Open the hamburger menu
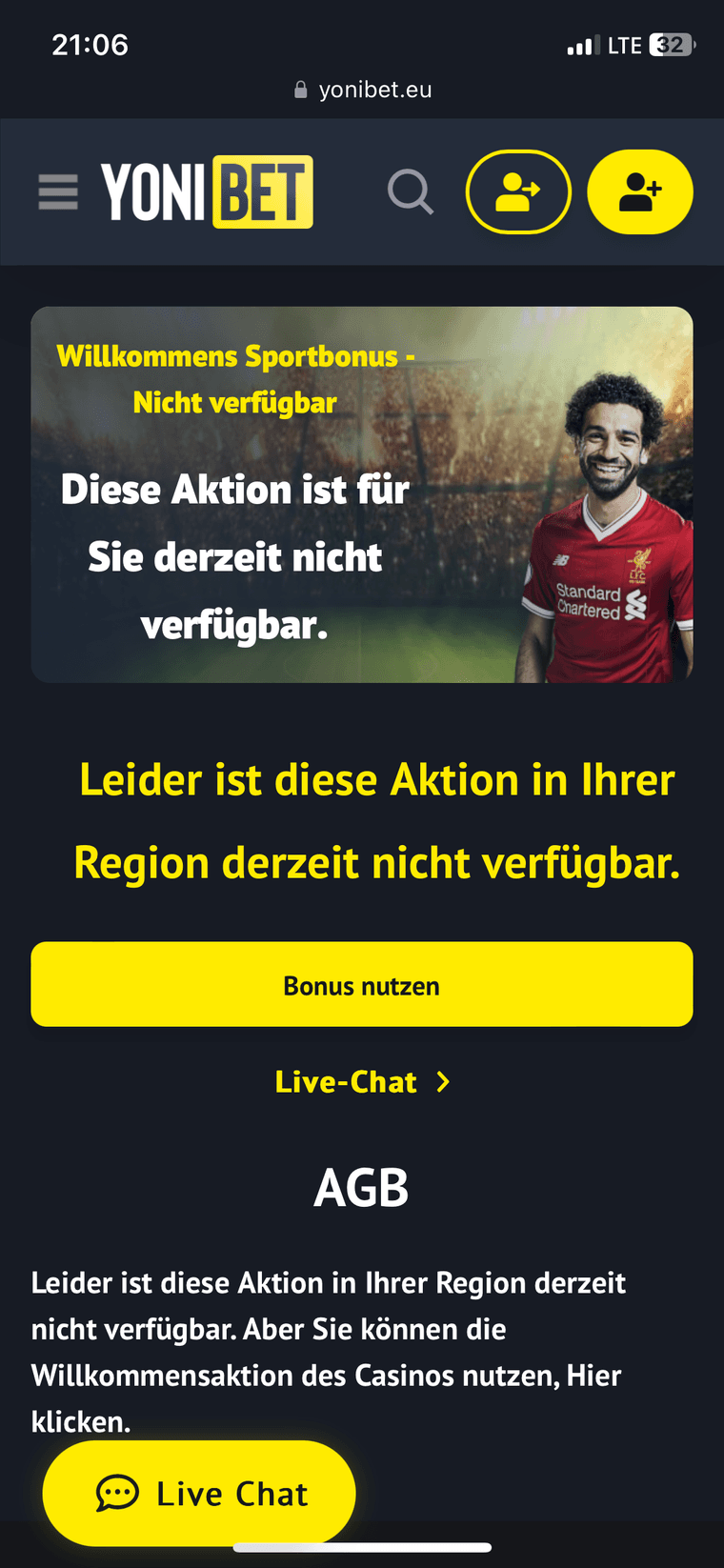Viewport: 724px width, 1568px height. (58, 191)
